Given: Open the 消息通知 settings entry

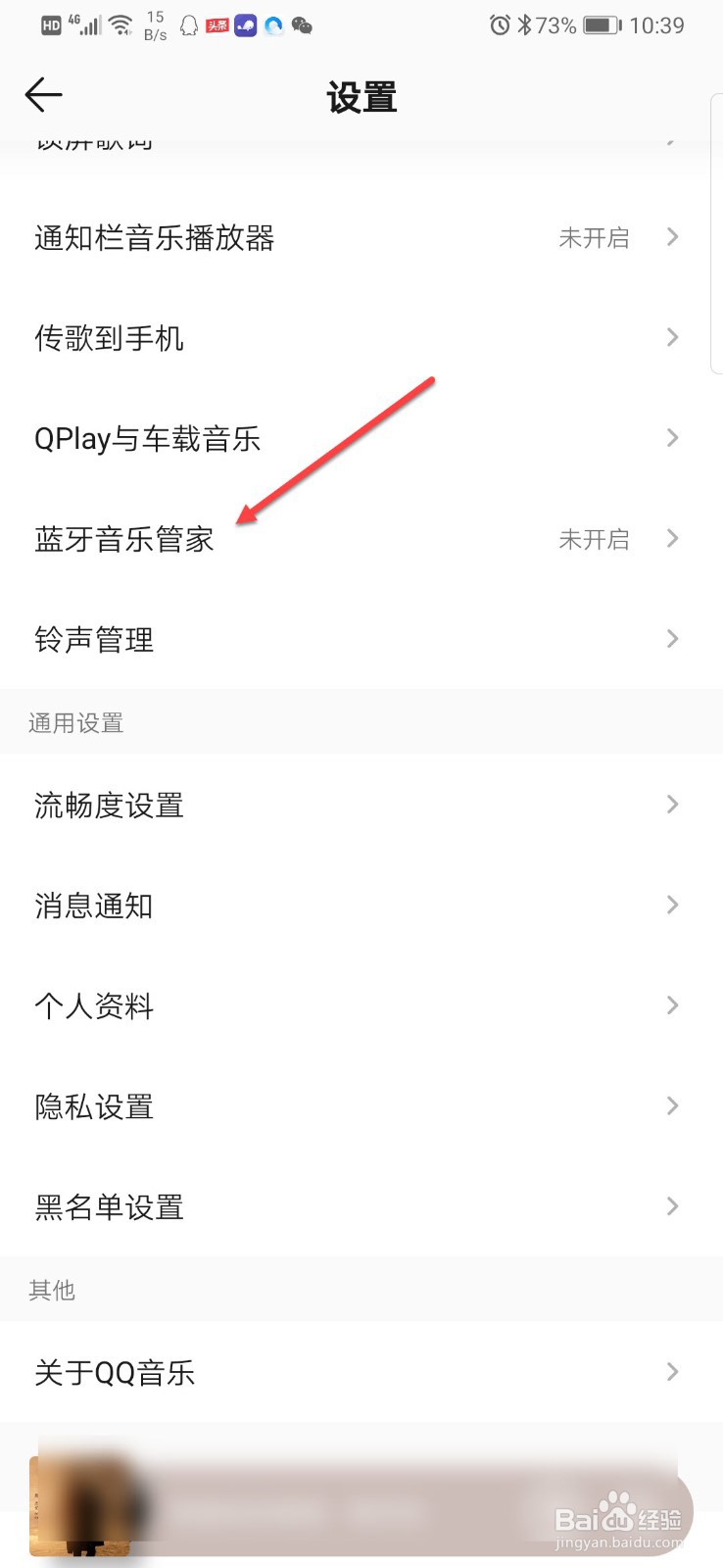Looking at the screenshot, I should pos(361,905).
